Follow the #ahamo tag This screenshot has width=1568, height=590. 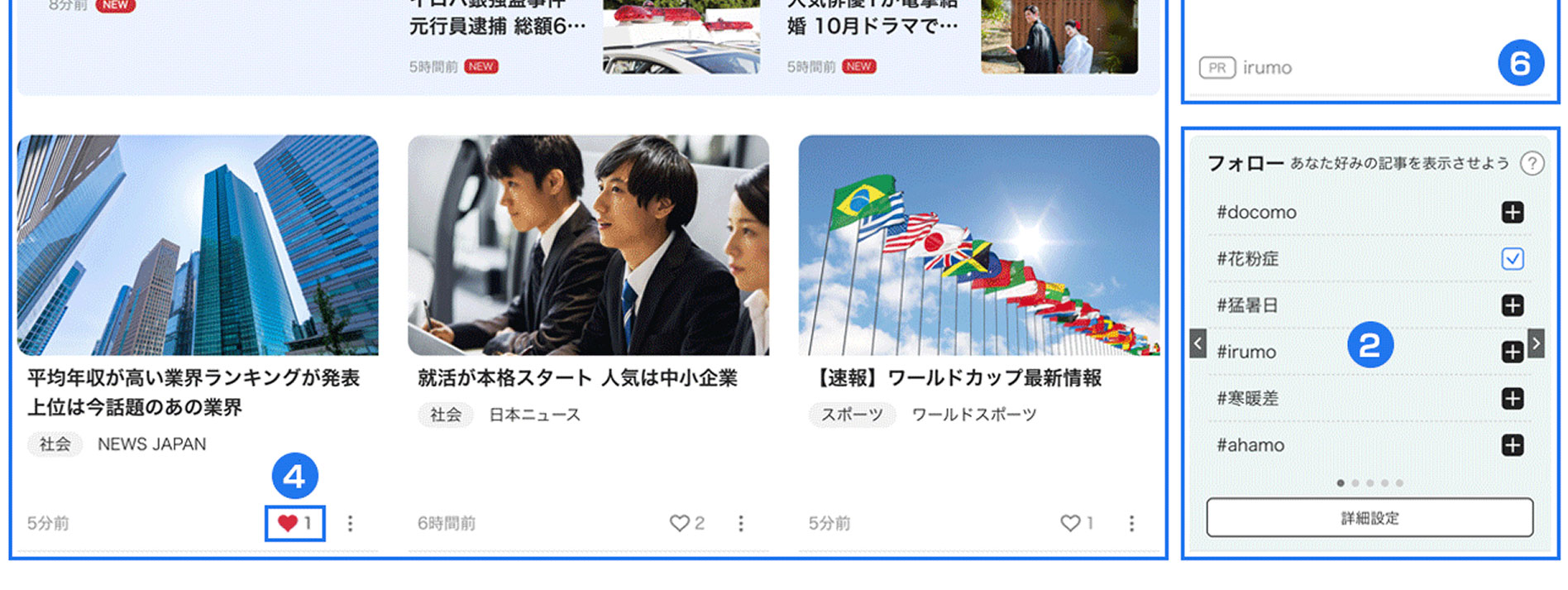pos(1512,445)
